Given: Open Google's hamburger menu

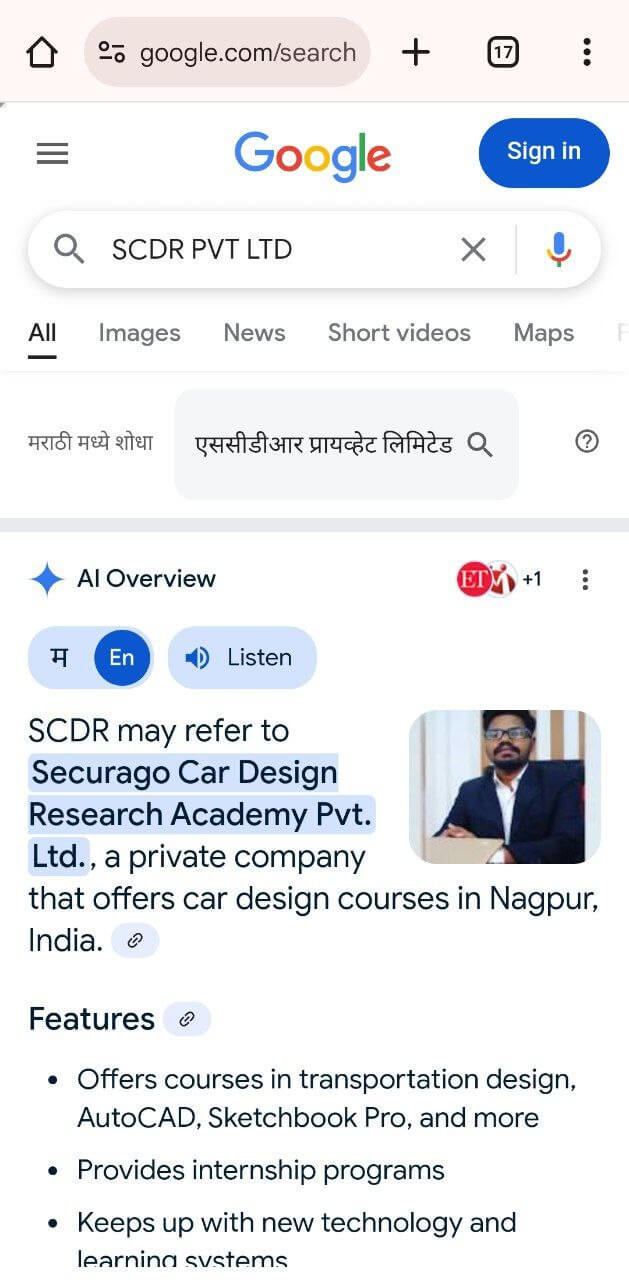Looking at the screenshot, I should [x=52, y=153].
